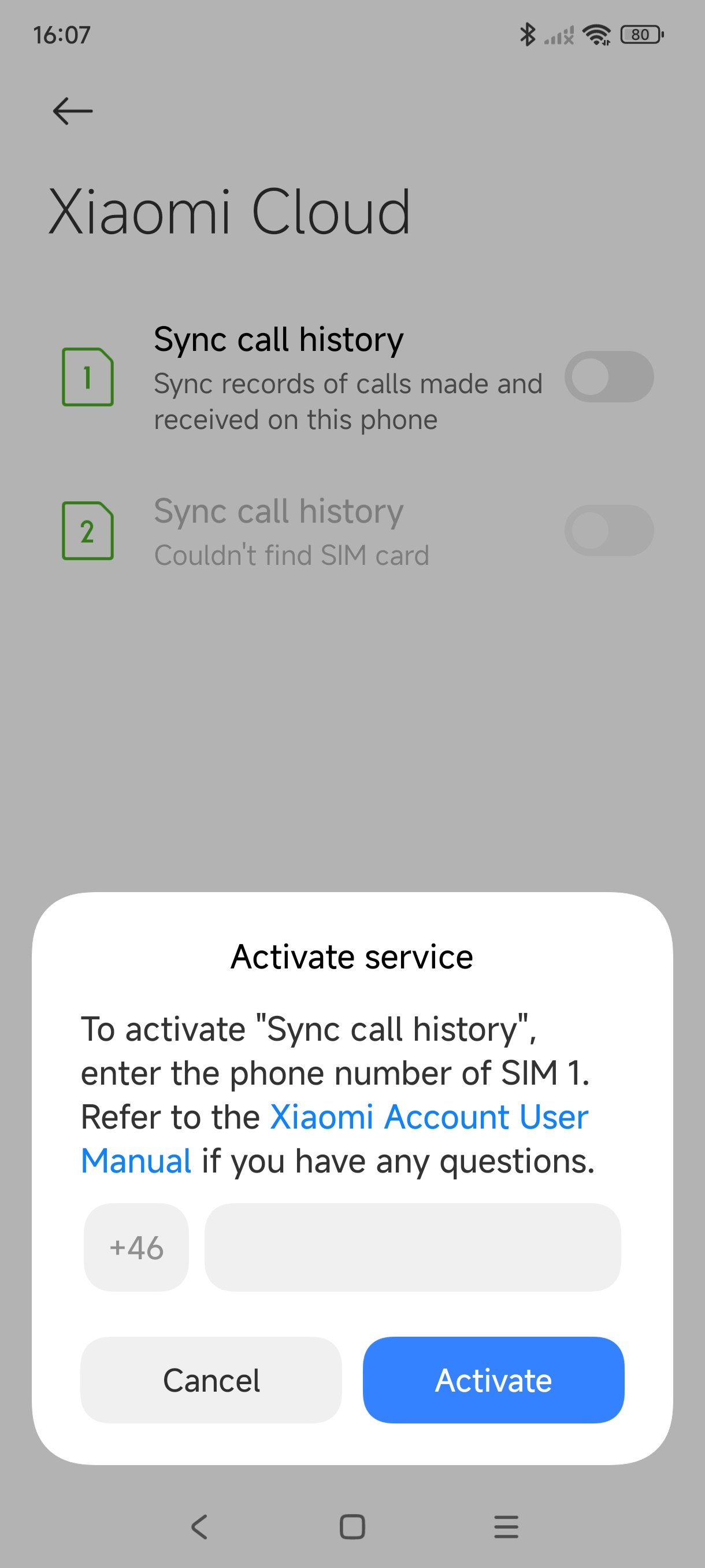Open the +46 country code picker
The height and width of the screenshot is (1568, 705).
(136, 1247)
